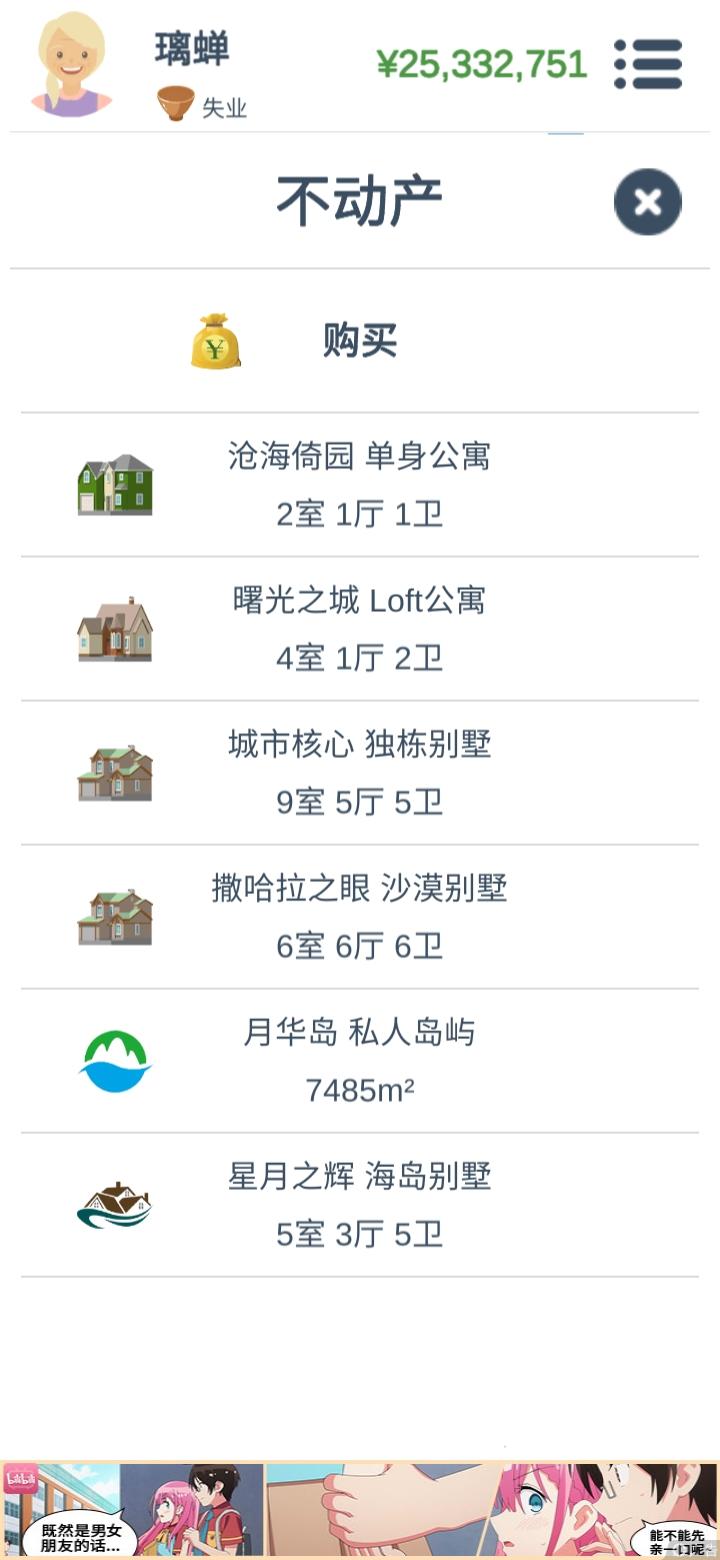720x1560 pixels.
Task: Open the comic ad banner
Action: [360, 1510]
